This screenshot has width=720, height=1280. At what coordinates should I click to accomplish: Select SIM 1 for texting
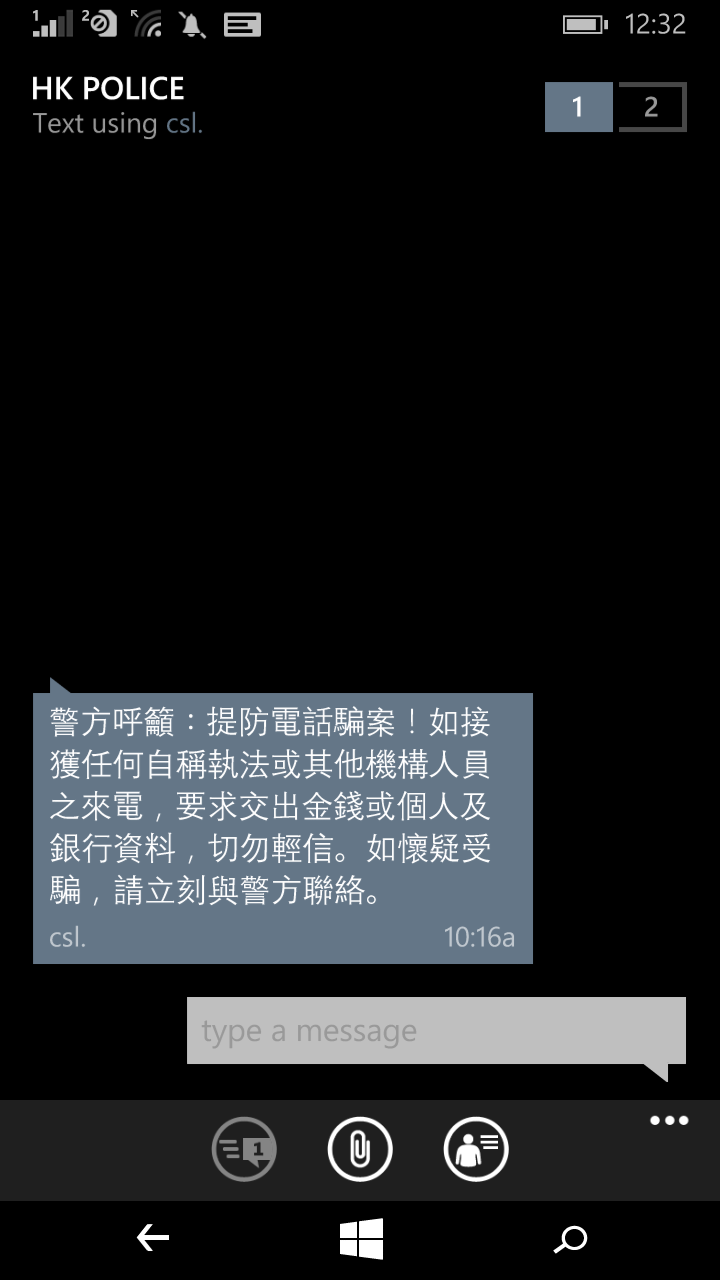(x=578, y=108)
